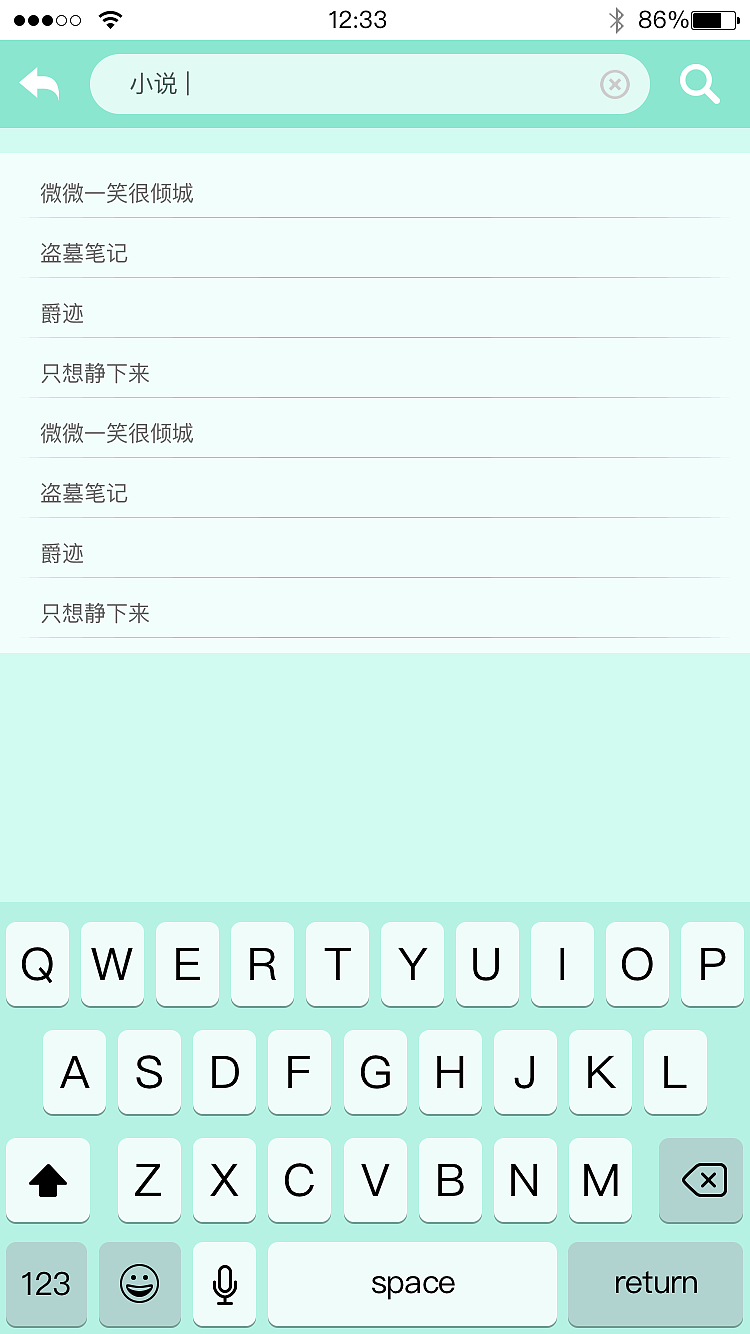The width and height of the screenshot is (750, 1334).
Task: Clear the search text with the x icon
Action: tap(614, 84)
